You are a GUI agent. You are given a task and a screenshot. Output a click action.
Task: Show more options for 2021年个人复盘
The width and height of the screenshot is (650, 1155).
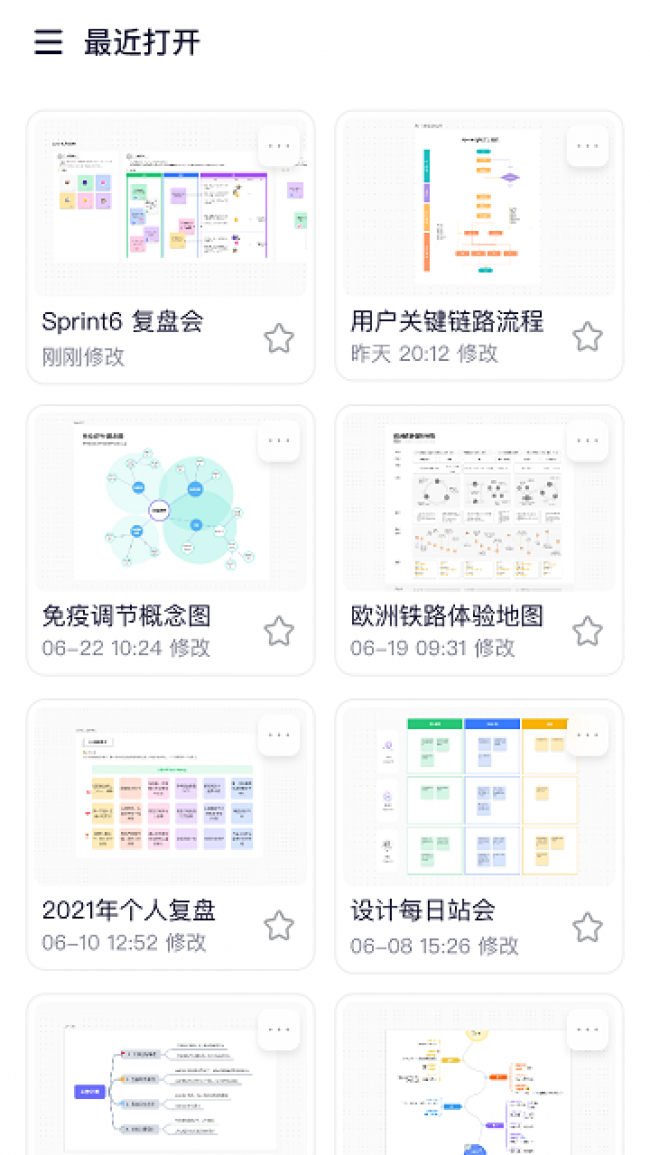pos(279,735)
